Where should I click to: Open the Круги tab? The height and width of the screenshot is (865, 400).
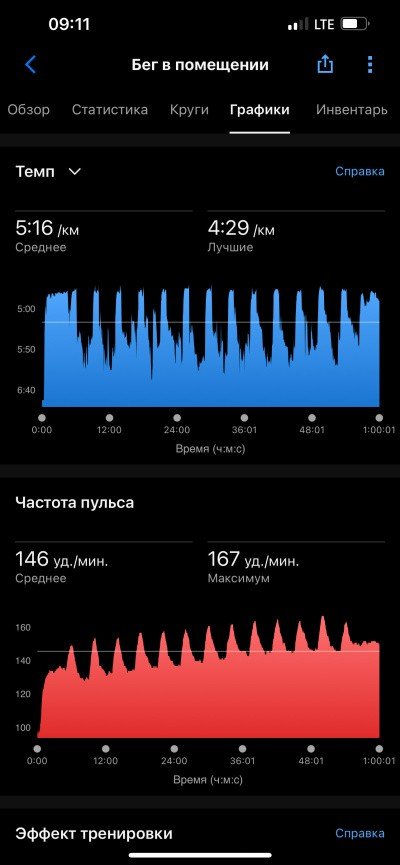(189, 110)
